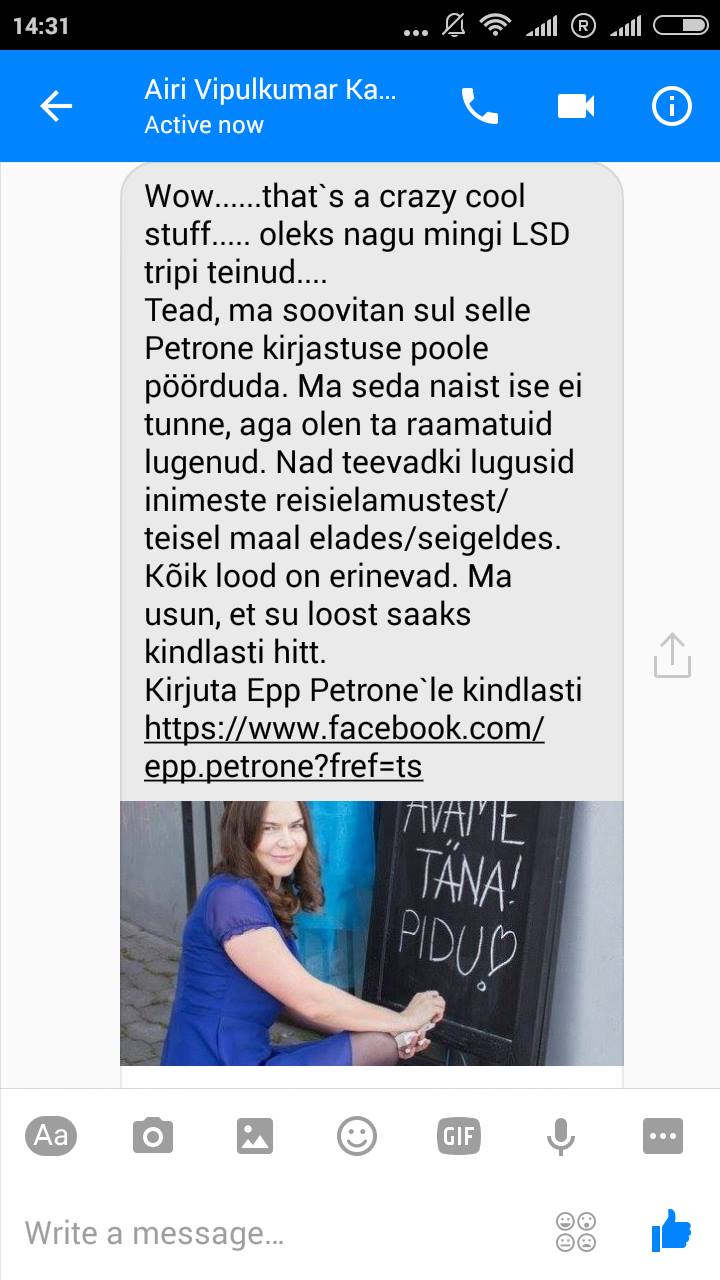Viewport: 720px width, 1280px height.
Task: Open conversation info for Airi
Action: (x=672, y=106)
